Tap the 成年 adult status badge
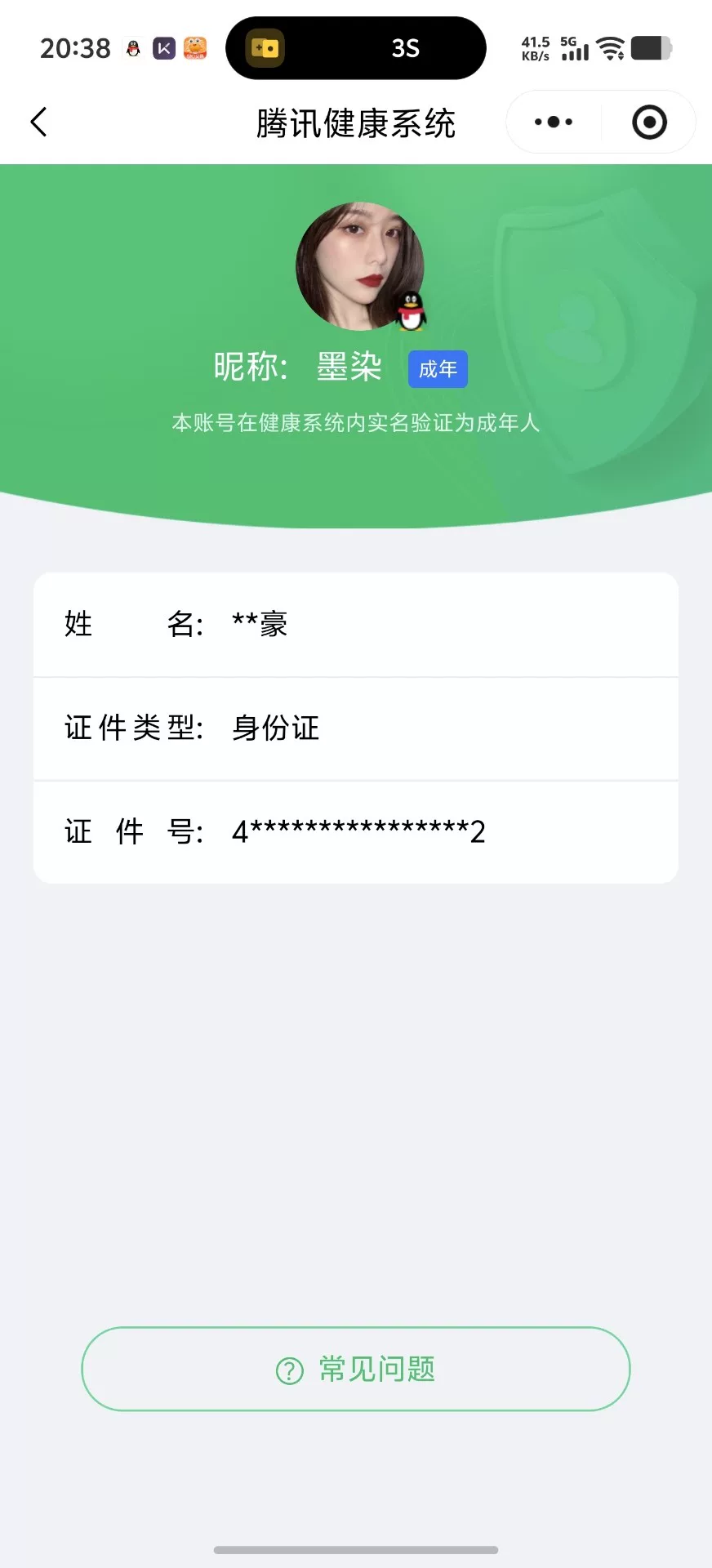Image resolution: width=712 pixels, height=1568 pixels. (x=438, y=368)
